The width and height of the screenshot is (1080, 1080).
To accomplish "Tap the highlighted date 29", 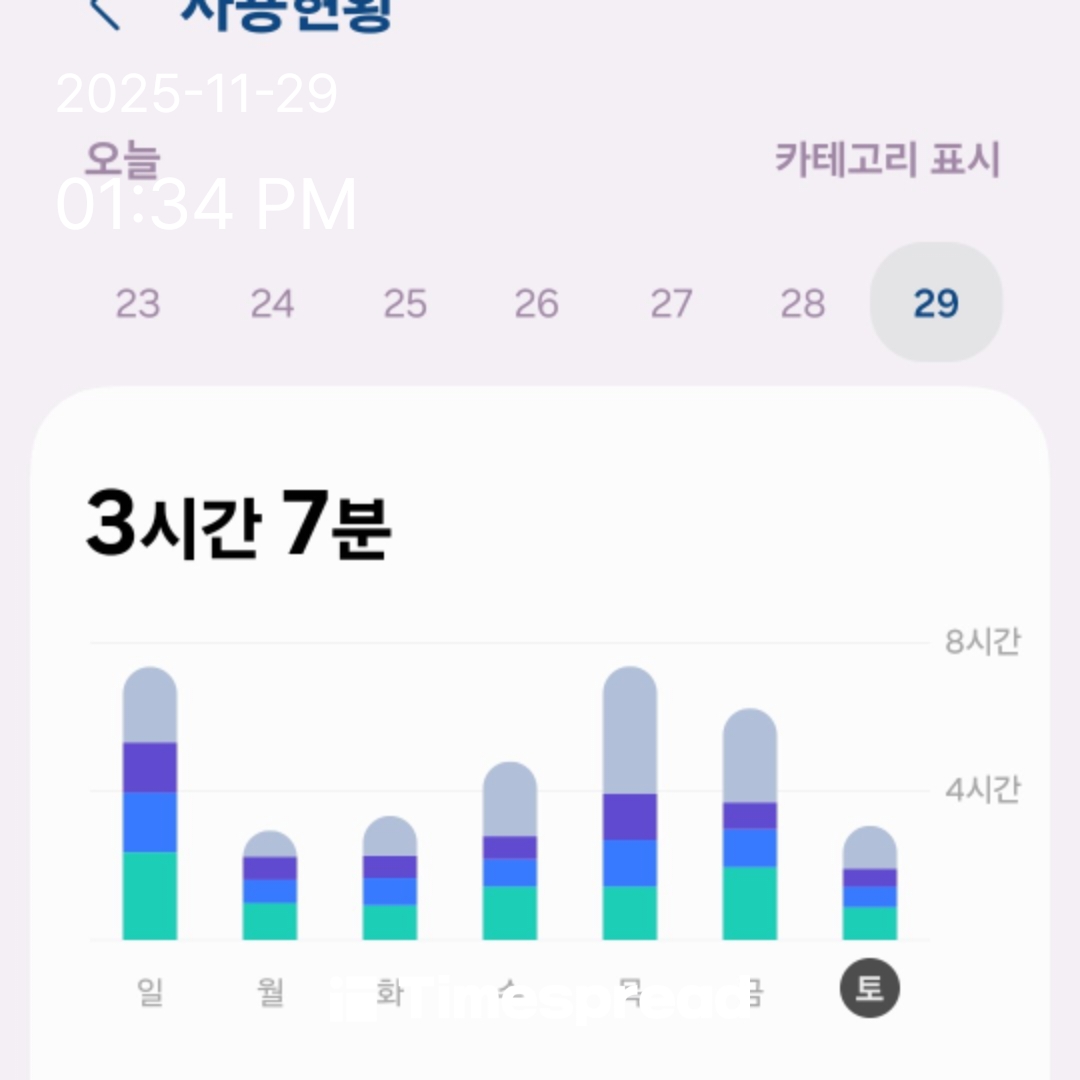I will 936,303.
